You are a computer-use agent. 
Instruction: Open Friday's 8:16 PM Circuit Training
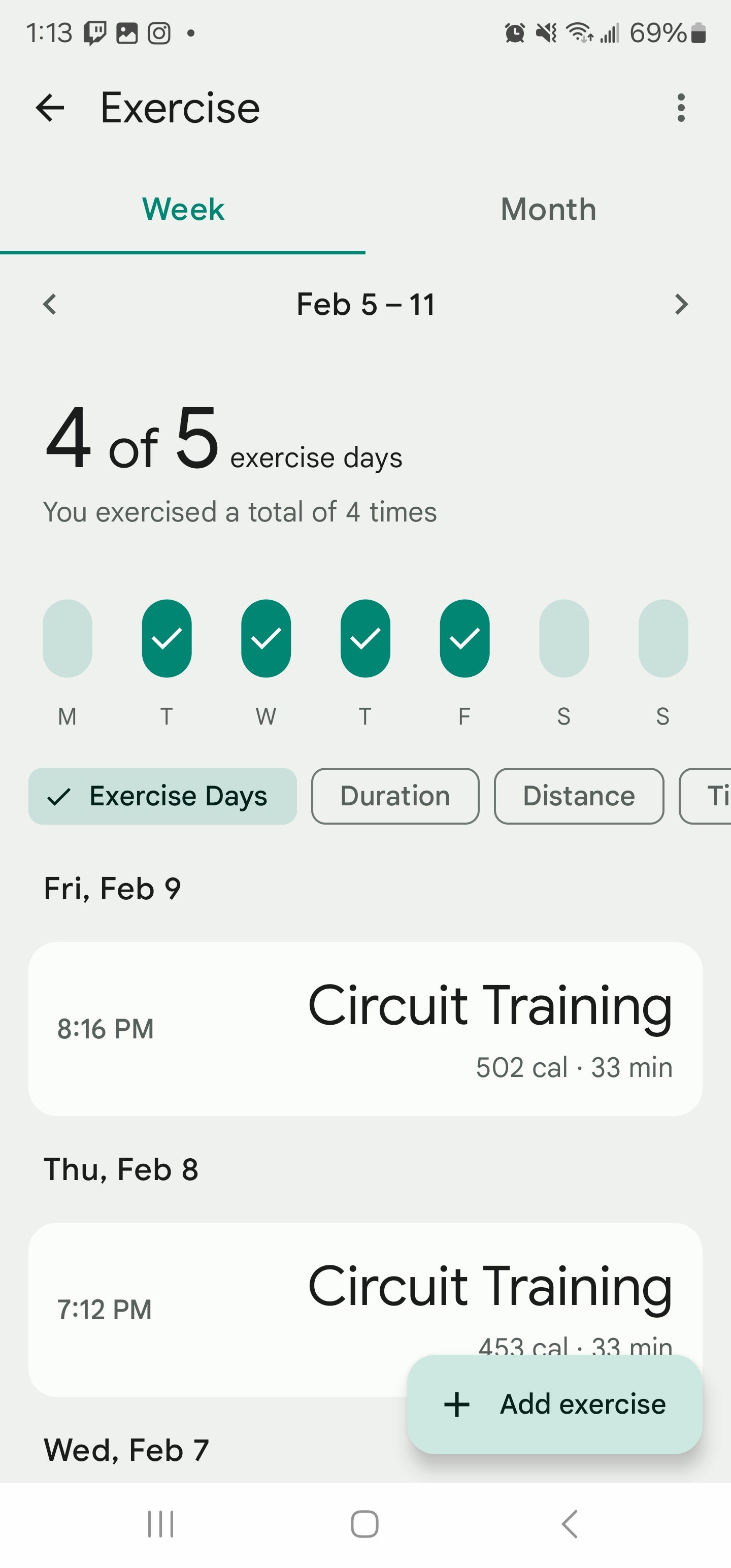[x=365, y=1029]
